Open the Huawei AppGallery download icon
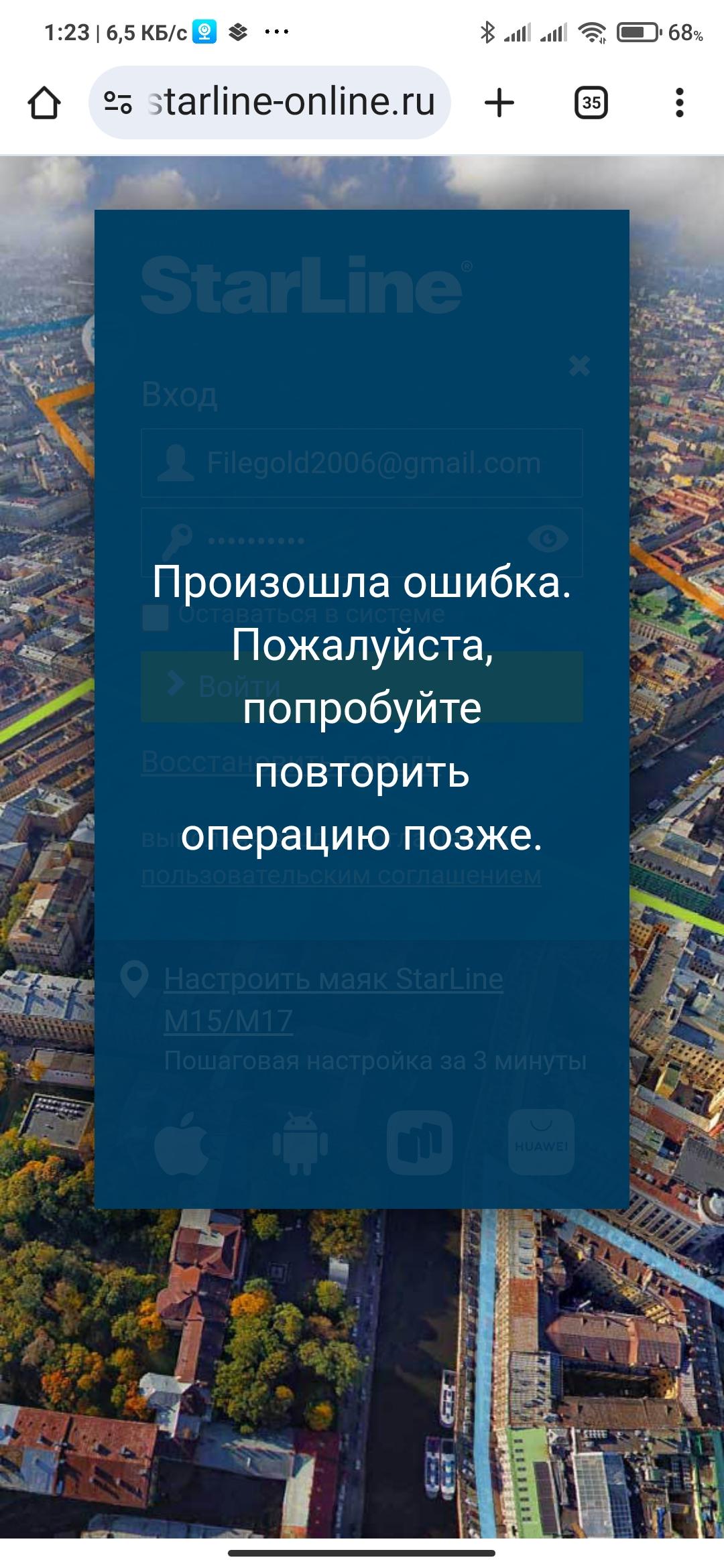This screenshot has width=724, height=1568. tap(541, 1143)
